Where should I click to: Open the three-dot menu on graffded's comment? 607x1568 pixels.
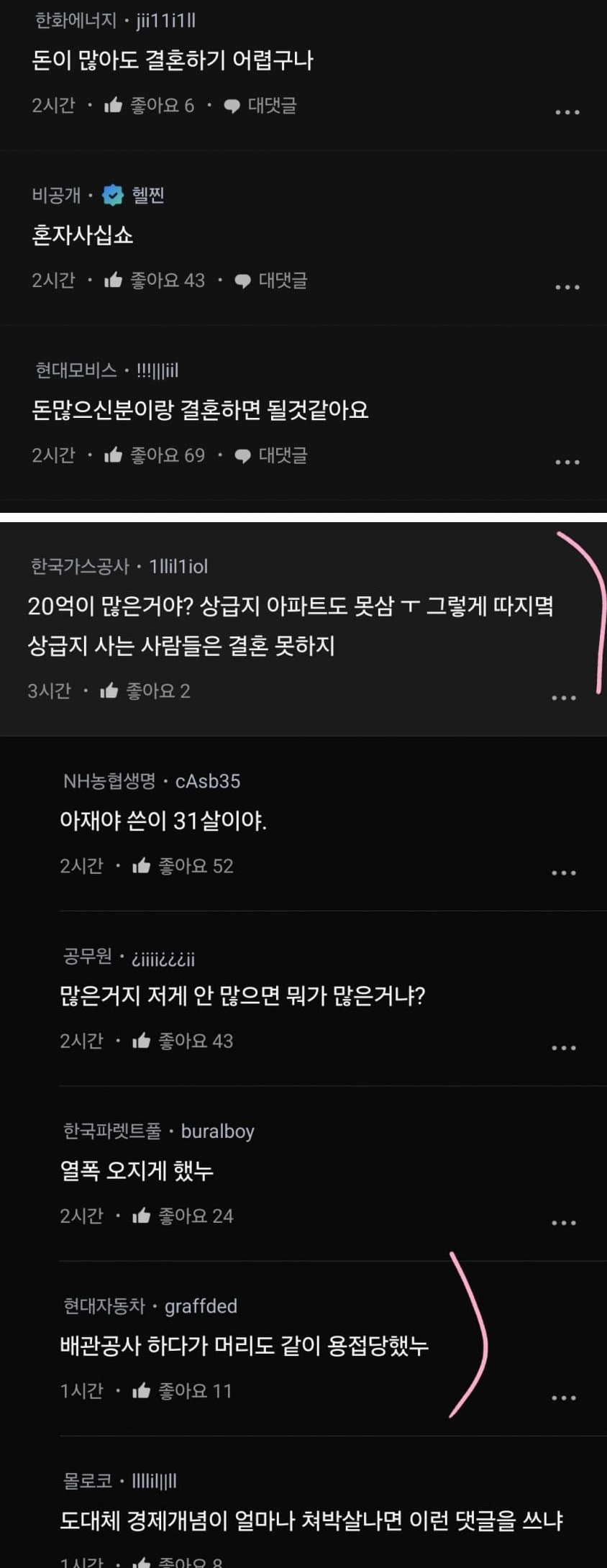click(x=565, y=1396)
